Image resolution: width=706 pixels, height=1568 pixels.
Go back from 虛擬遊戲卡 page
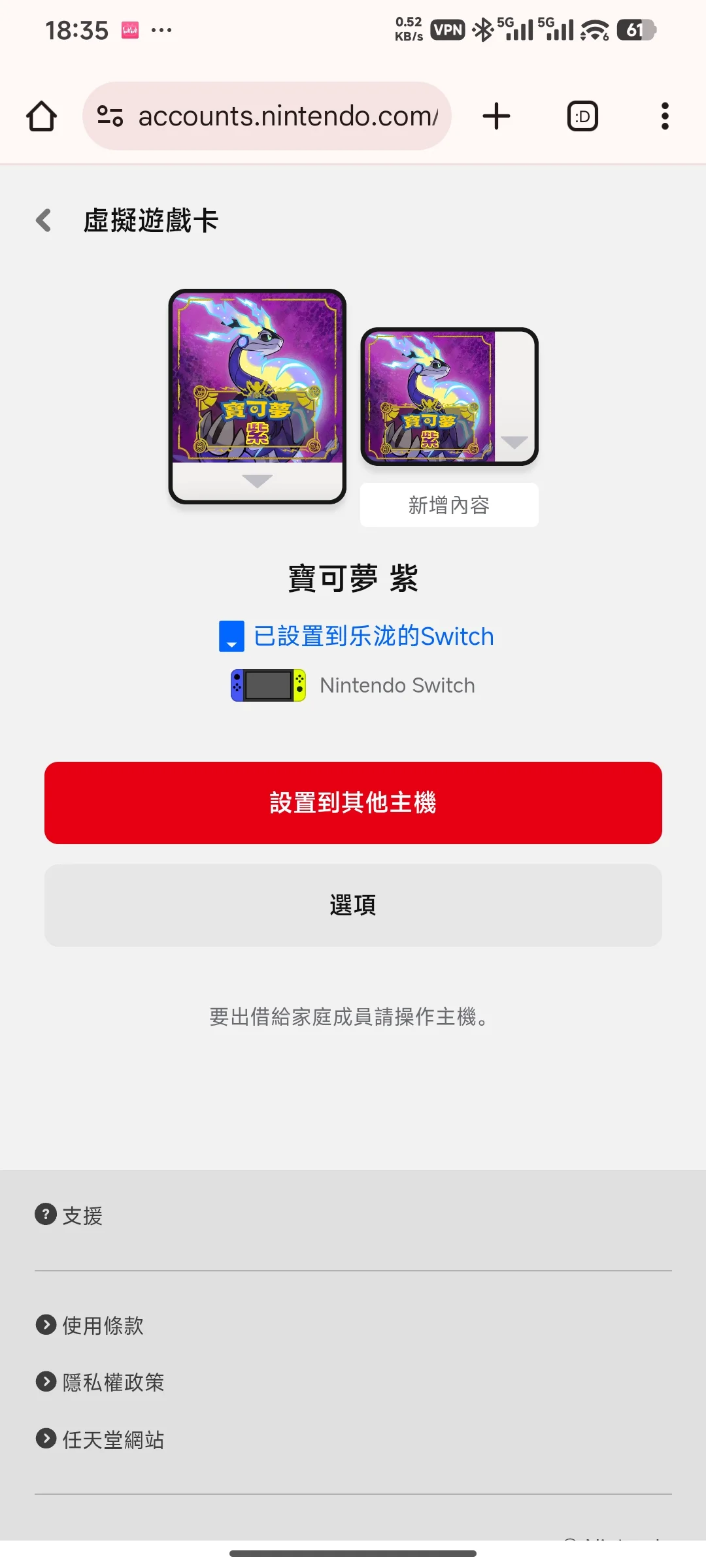pos(44,221)
